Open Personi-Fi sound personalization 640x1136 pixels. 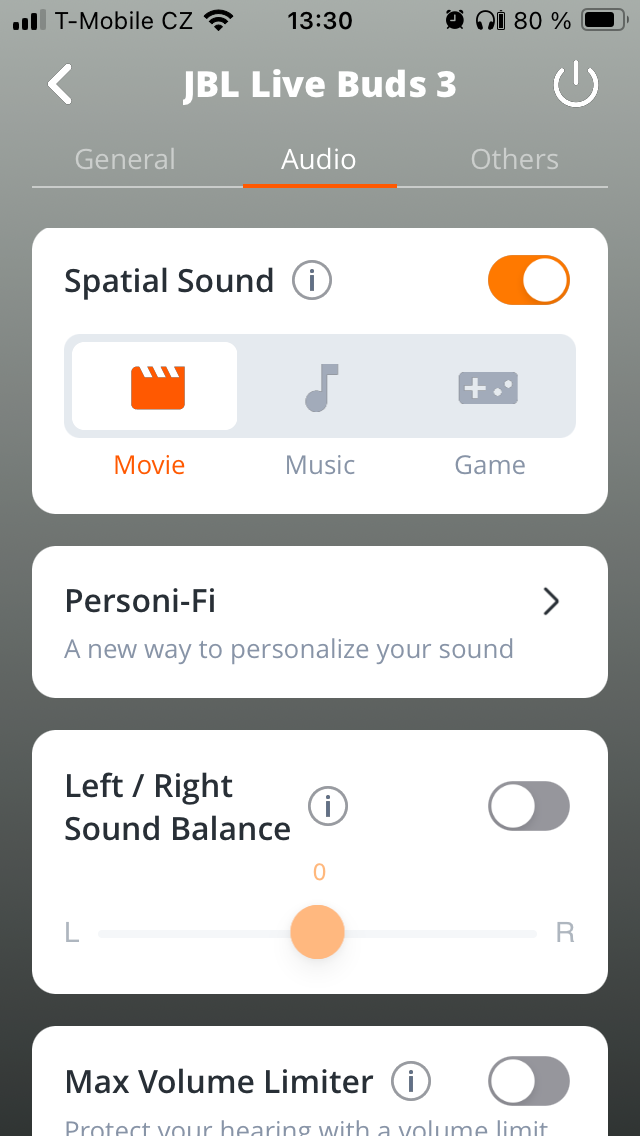320,622
